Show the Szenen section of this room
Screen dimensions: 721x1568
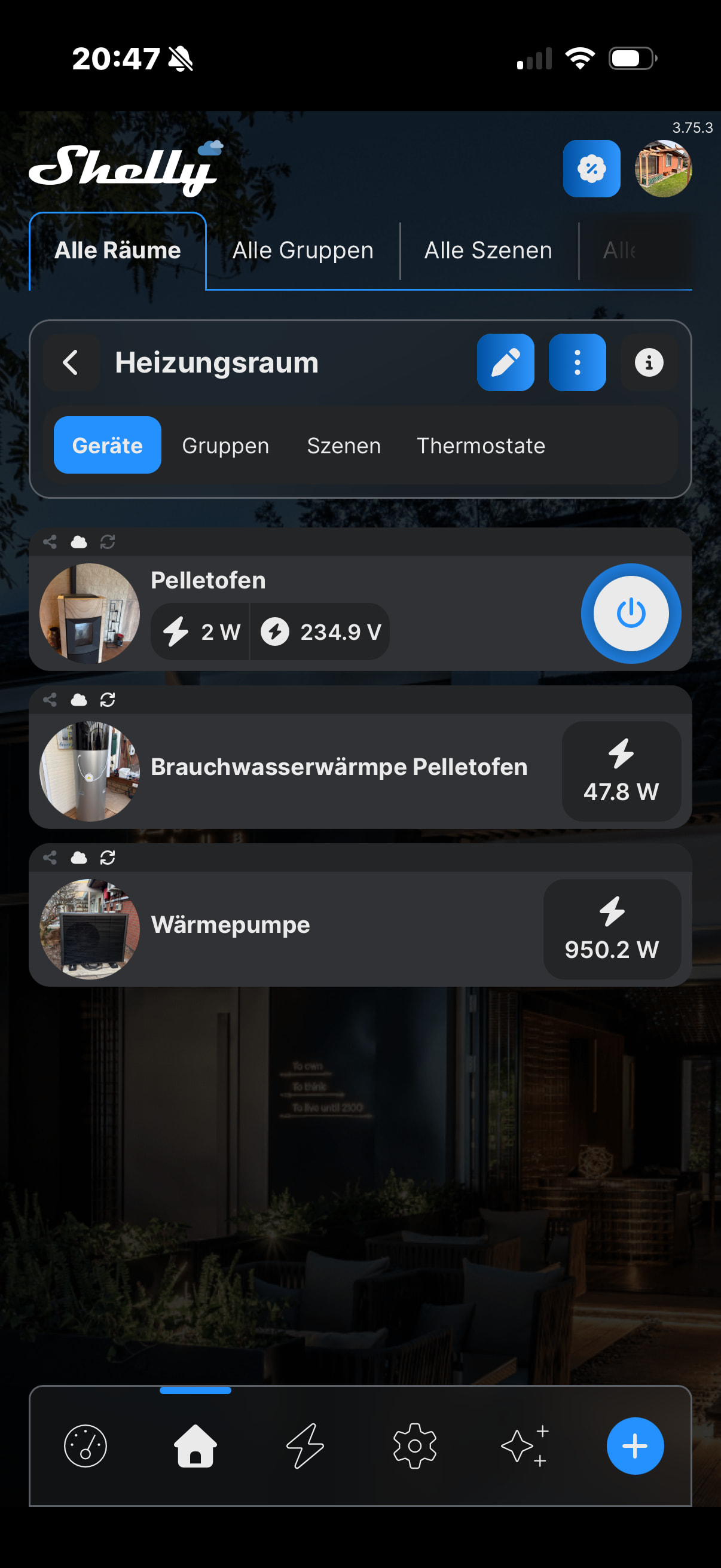pyautogui.click(x=344, y=446)
